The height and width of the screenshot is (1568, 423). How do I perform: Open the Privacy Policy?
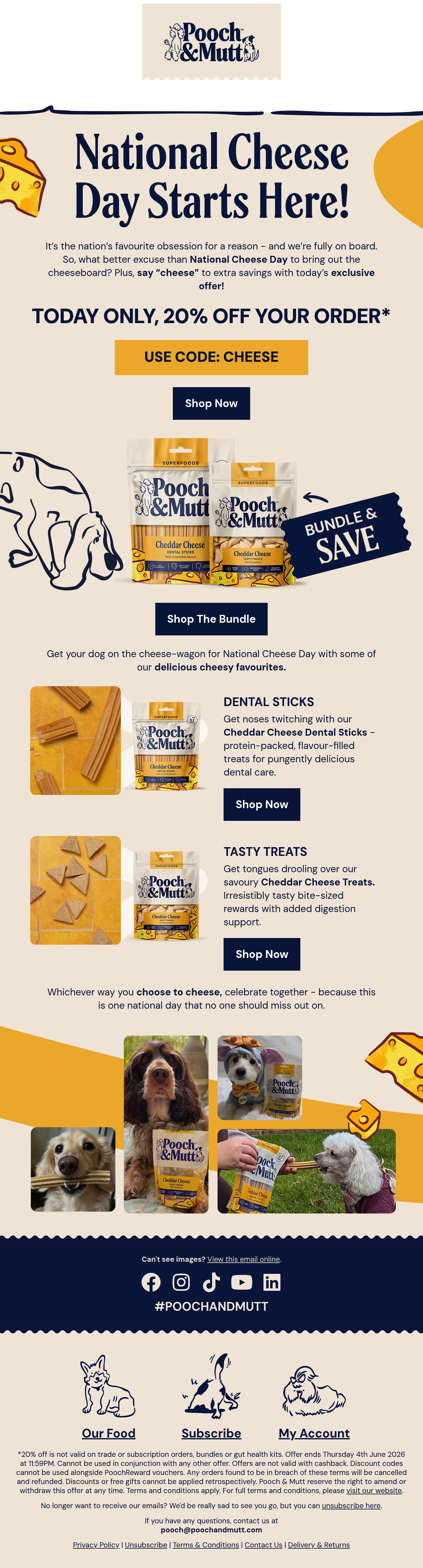coord(96,1545)
